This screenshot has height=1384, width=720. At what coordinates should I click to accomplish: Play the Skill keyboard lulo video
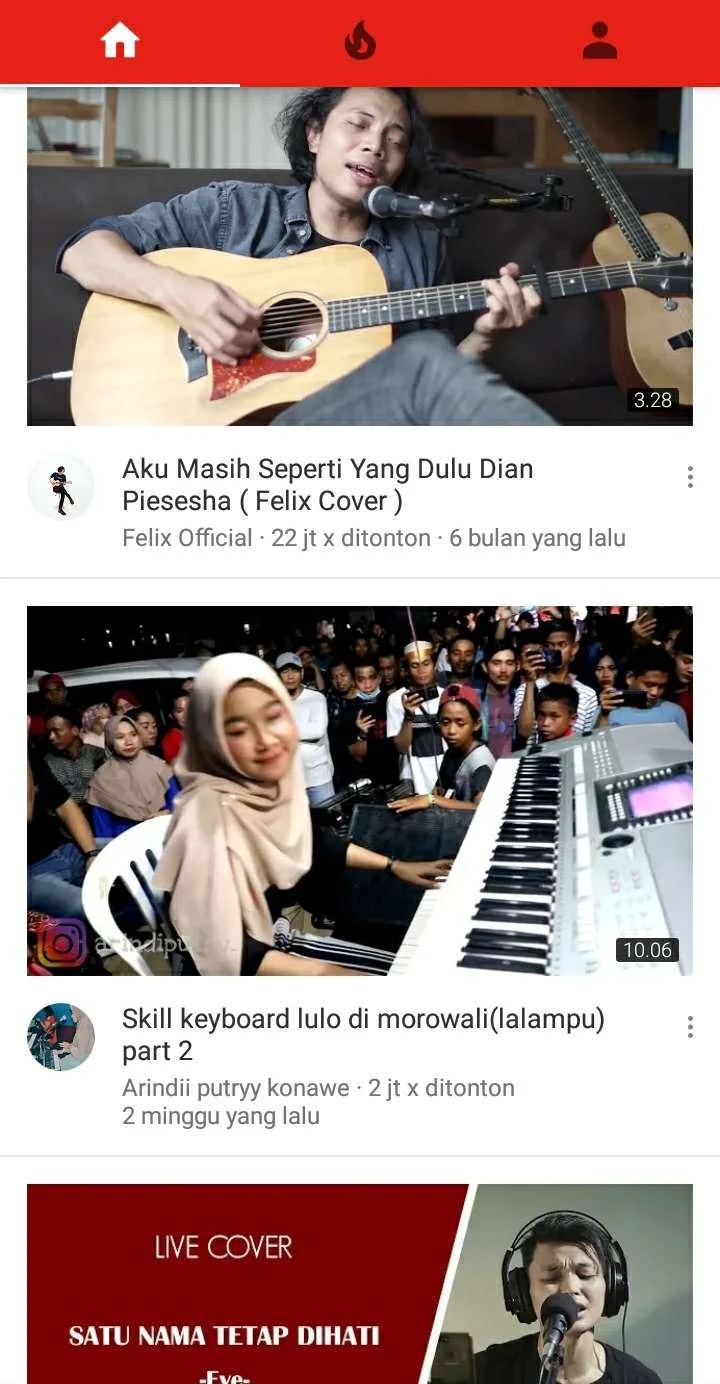tap(360, 790)
